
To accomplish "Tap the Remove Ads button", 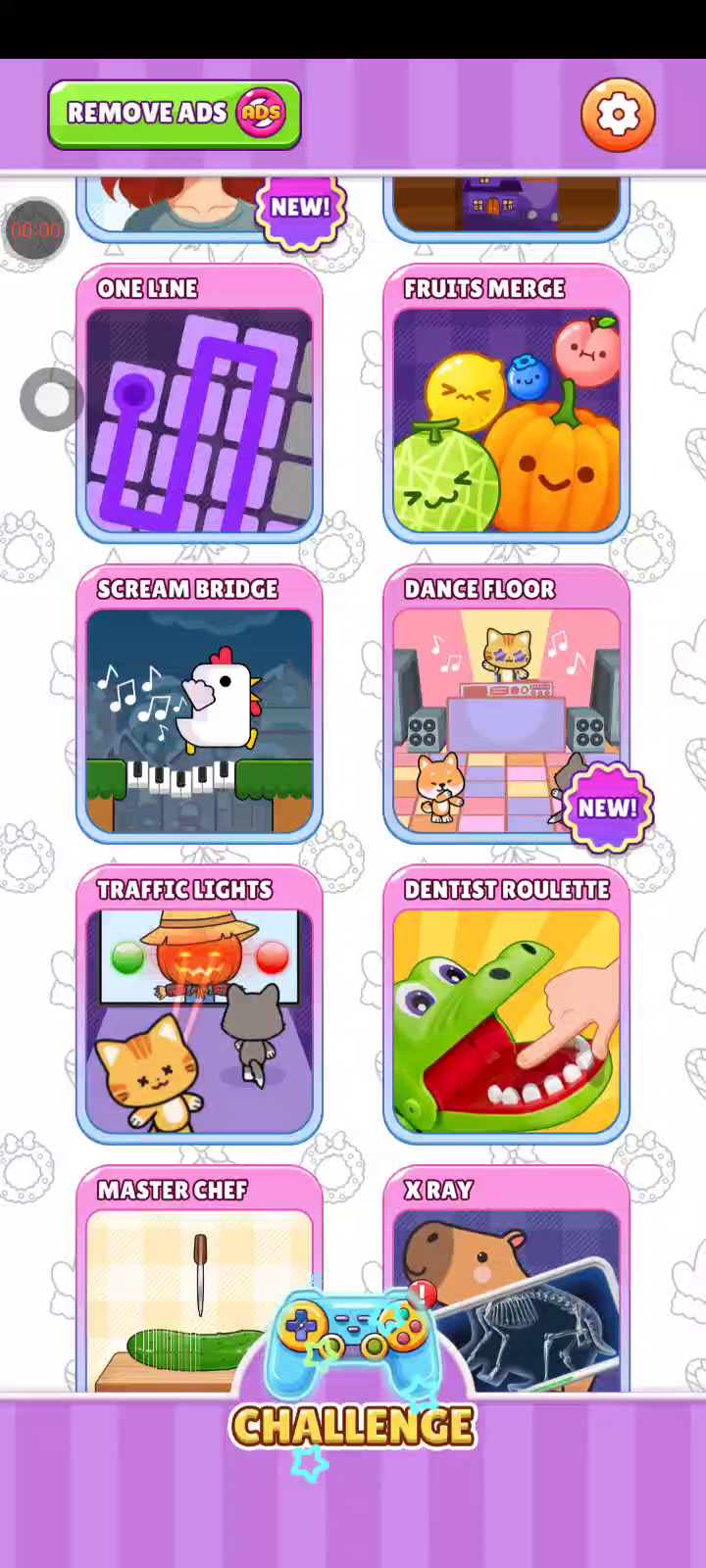I will [175, 114].
